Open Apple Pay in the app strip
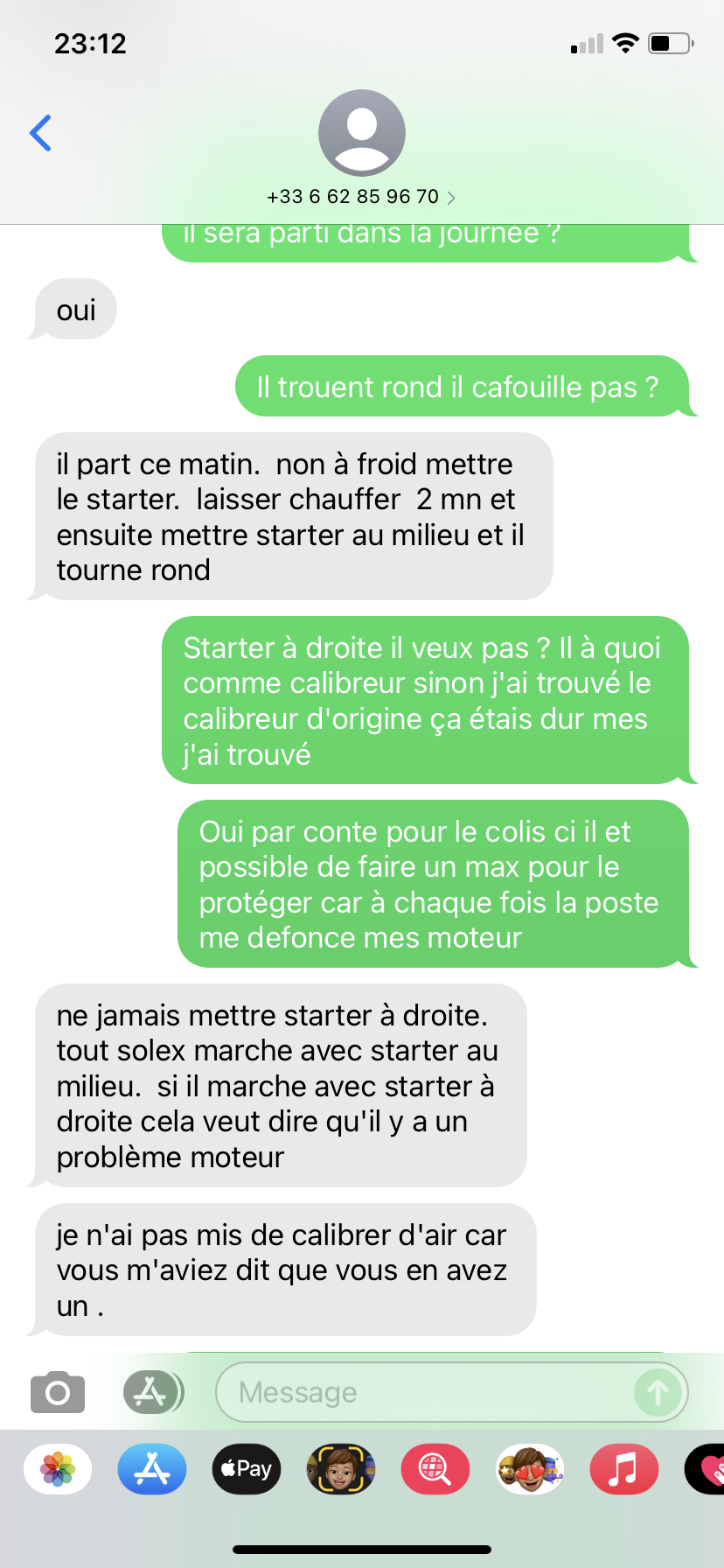The image size is (724, 1568). (x=247, y=1469)
